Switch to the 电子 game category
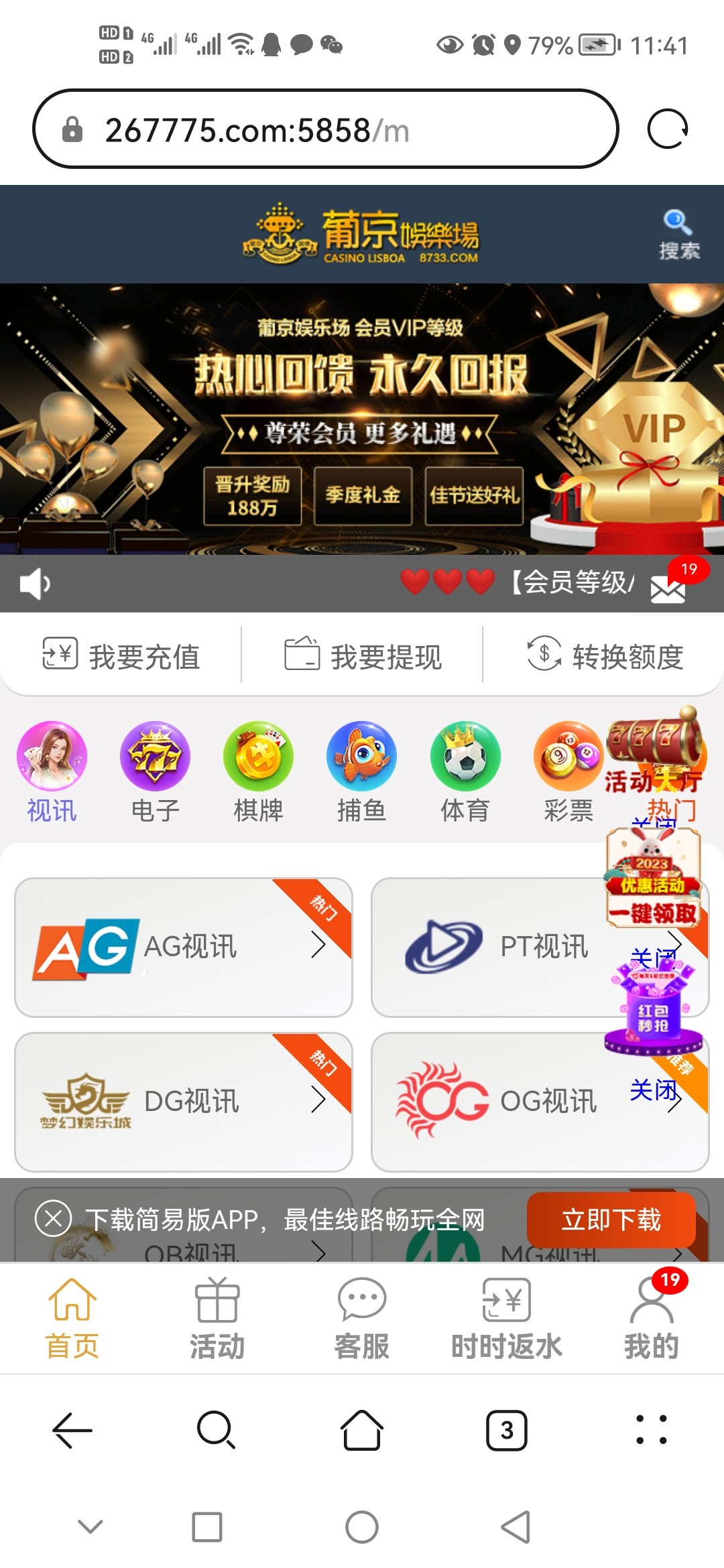Image resolution: width=724 pixels, height=1568 pixels. pos(155,772)
